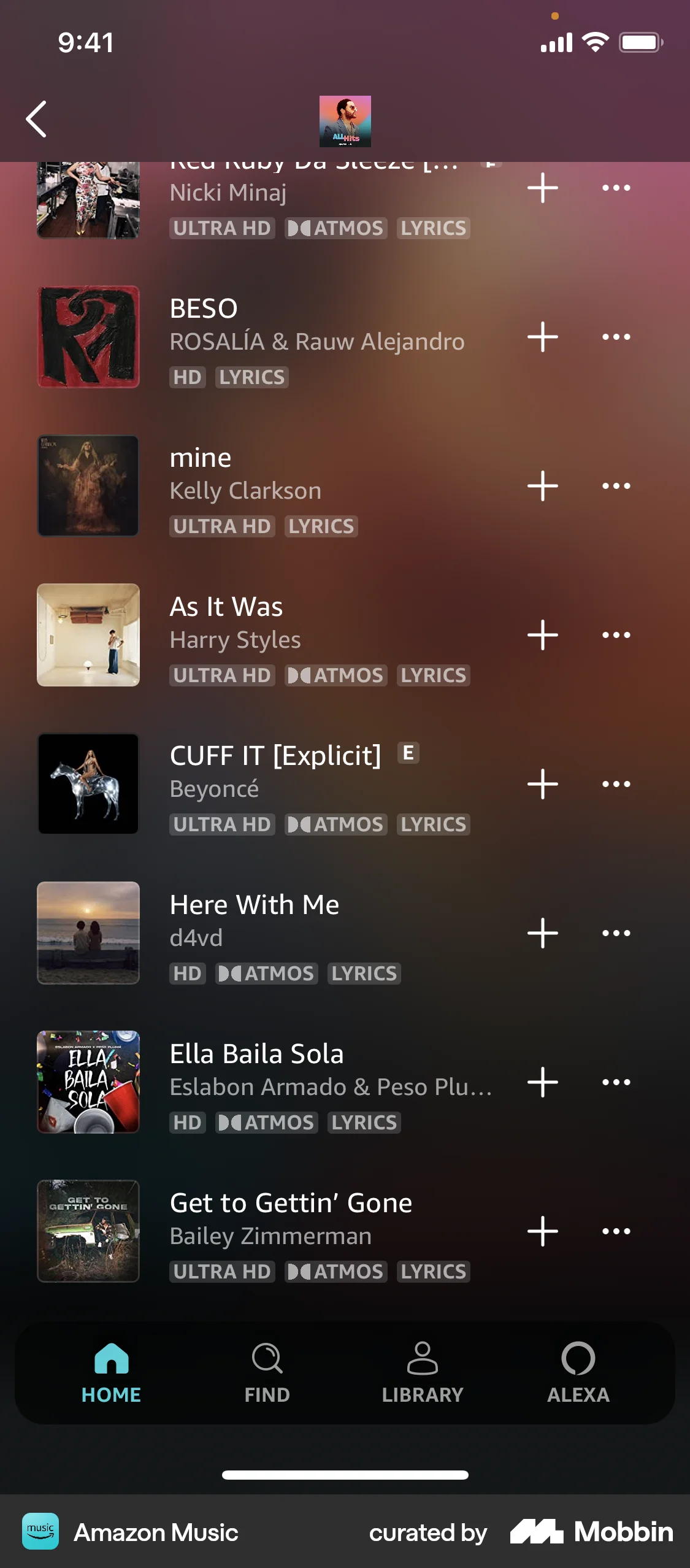690x1568 pixels.
Task: Add 'mine' using the plus icon
Action: 542,486
